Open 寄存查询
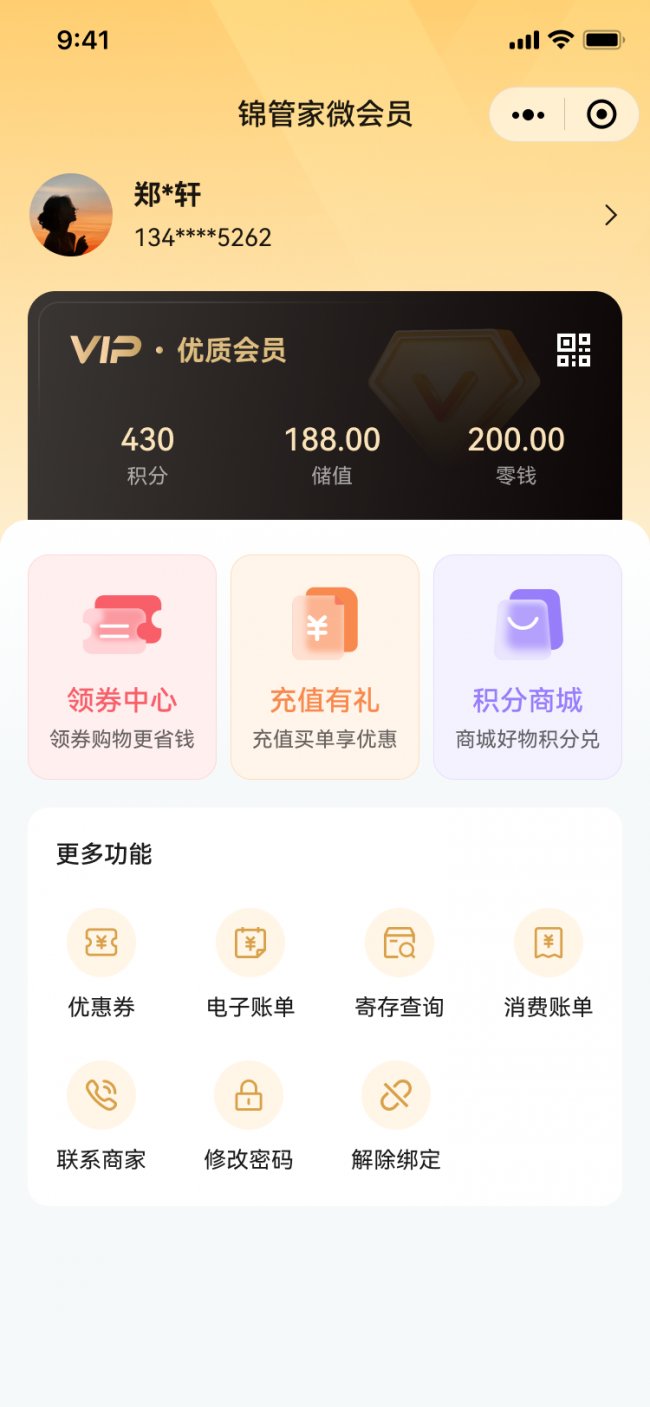Viewport: 650px width, 1407px height. 399,964
